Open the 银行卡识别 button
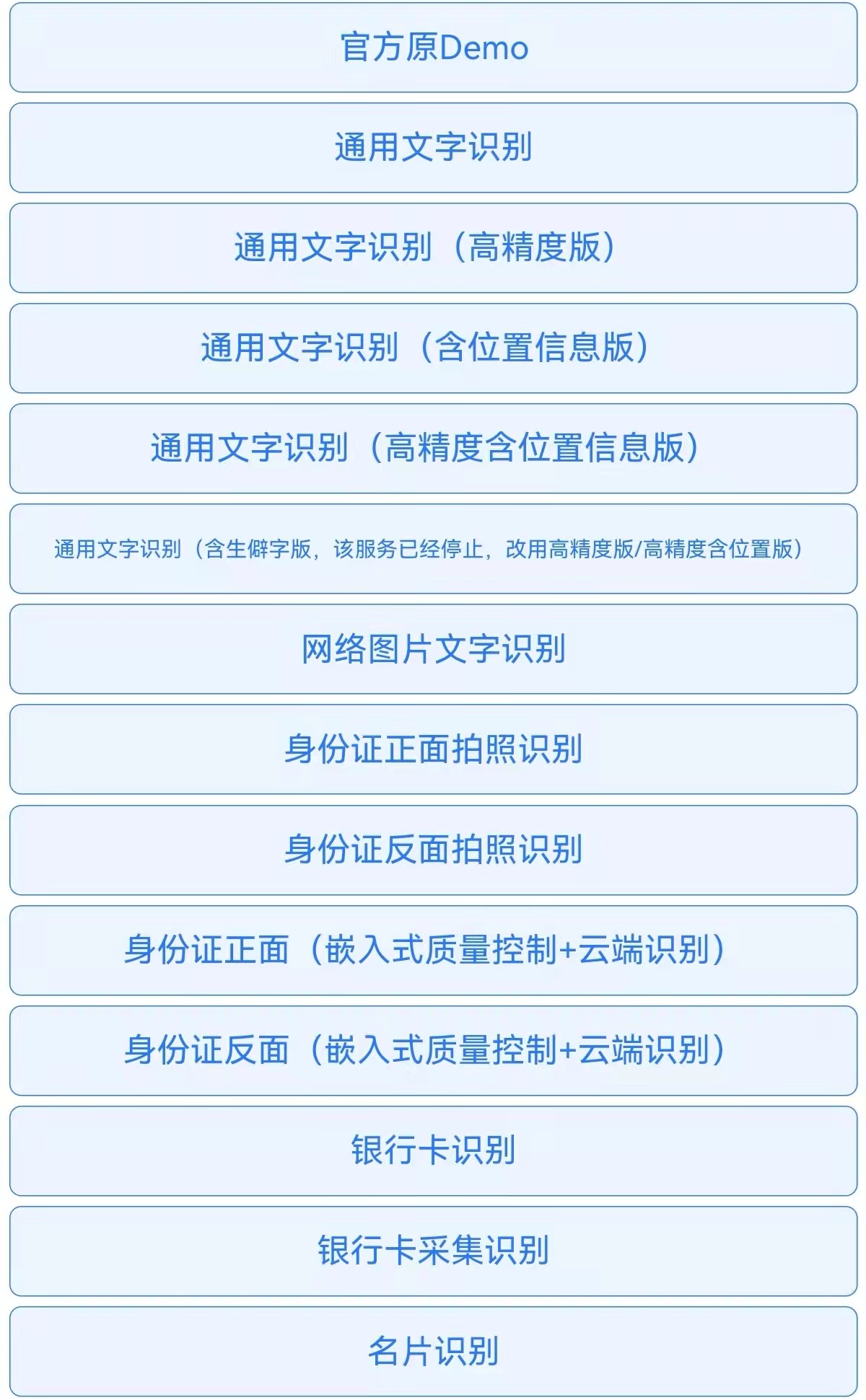The height and width of the screenshot is (1400, 866). pyautogui.click(x=433, y=1151)
